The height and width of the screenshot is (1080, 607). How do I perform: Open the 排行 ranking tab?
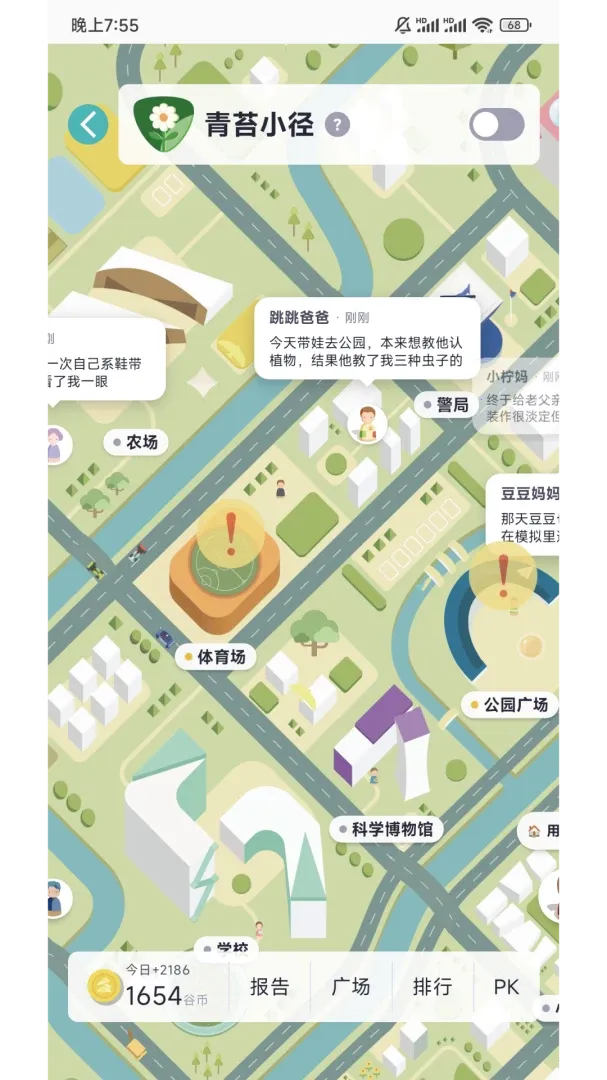432,986
